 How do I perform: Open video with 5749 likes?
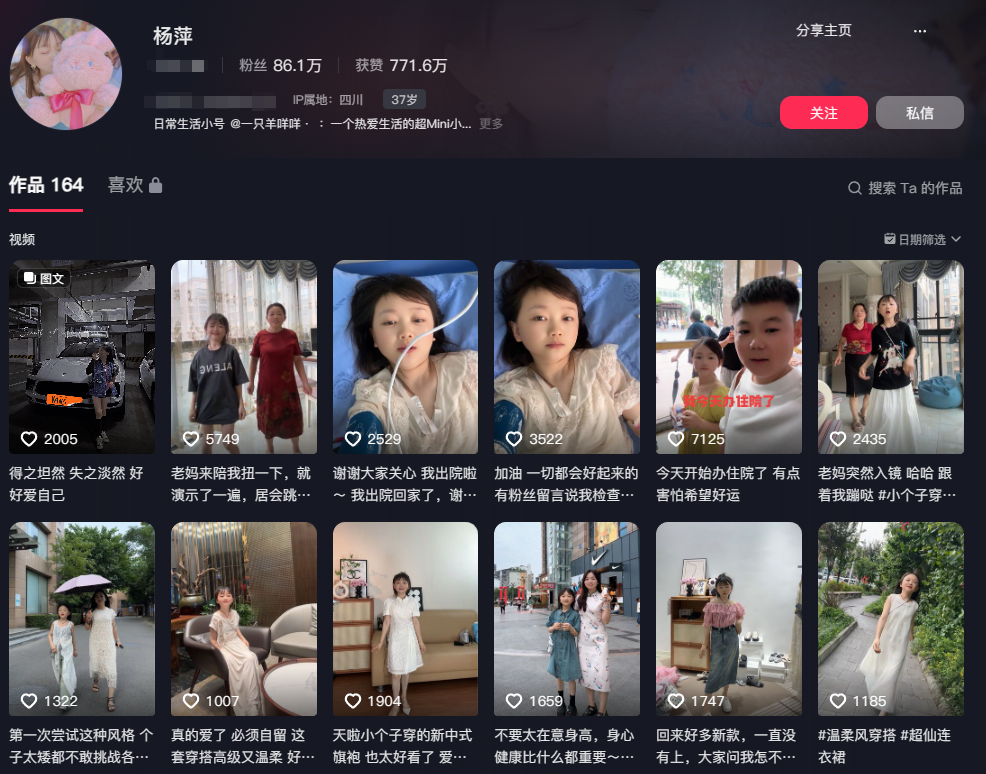point(244,356)
